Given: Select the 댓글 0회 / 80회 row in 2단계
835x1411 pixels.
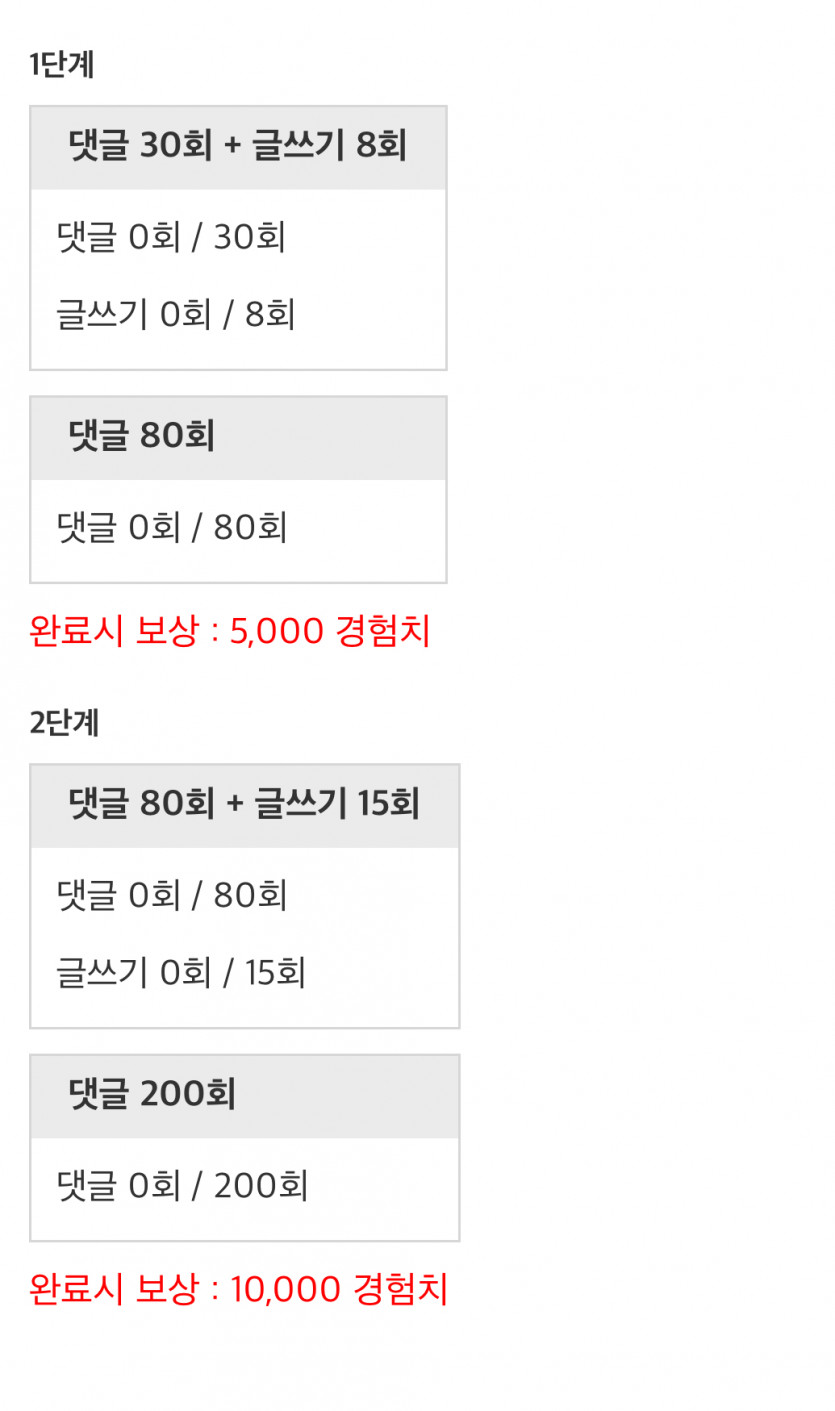Looking at the screenshot, I should (x=170, y=894).
